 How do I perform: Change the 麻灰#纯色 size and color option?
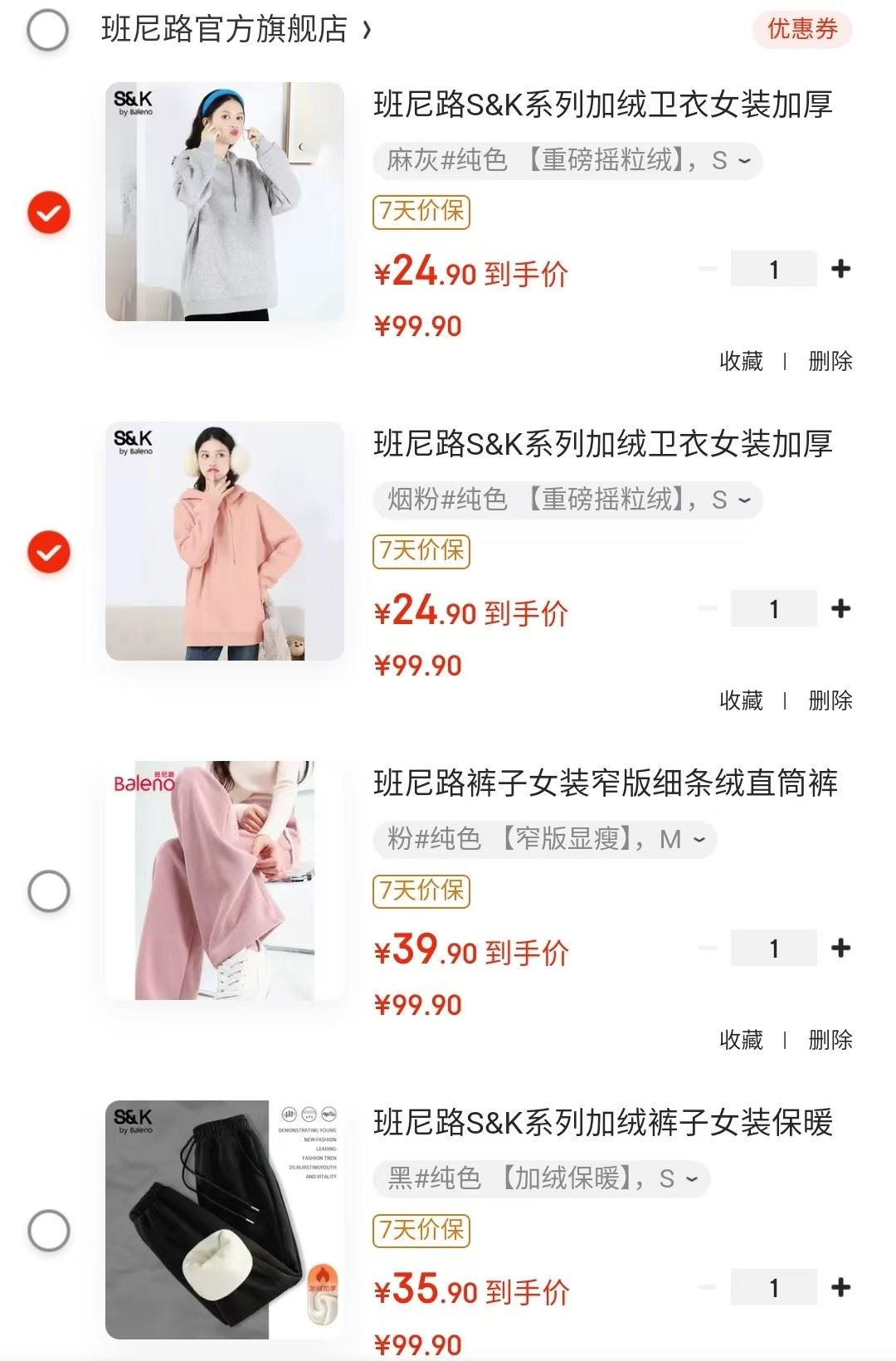[x=567, y=160]
